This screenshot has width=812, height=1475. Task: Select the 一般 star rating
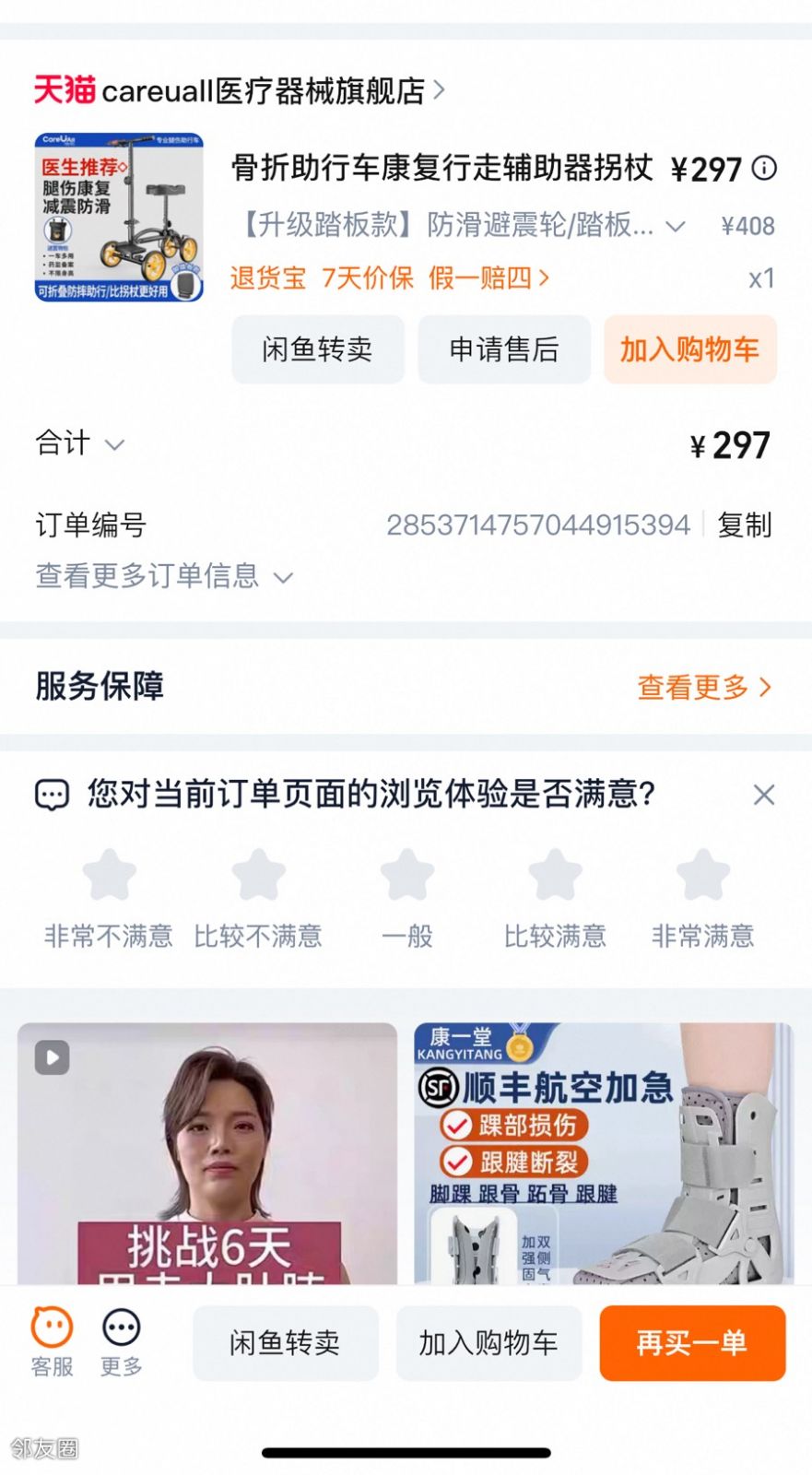pos(406,876)
